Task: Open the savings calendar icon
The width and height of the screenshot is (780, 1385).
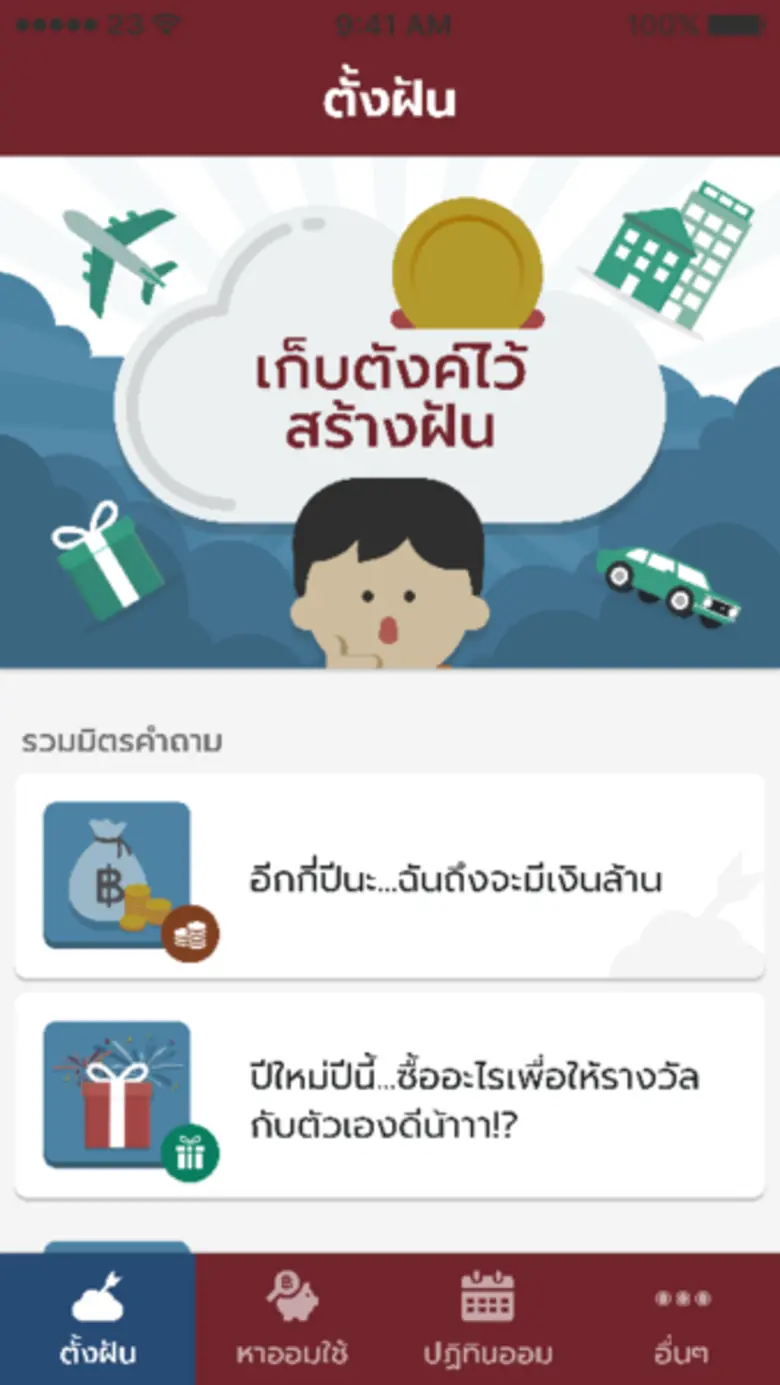Action: tap(487, 1295)
